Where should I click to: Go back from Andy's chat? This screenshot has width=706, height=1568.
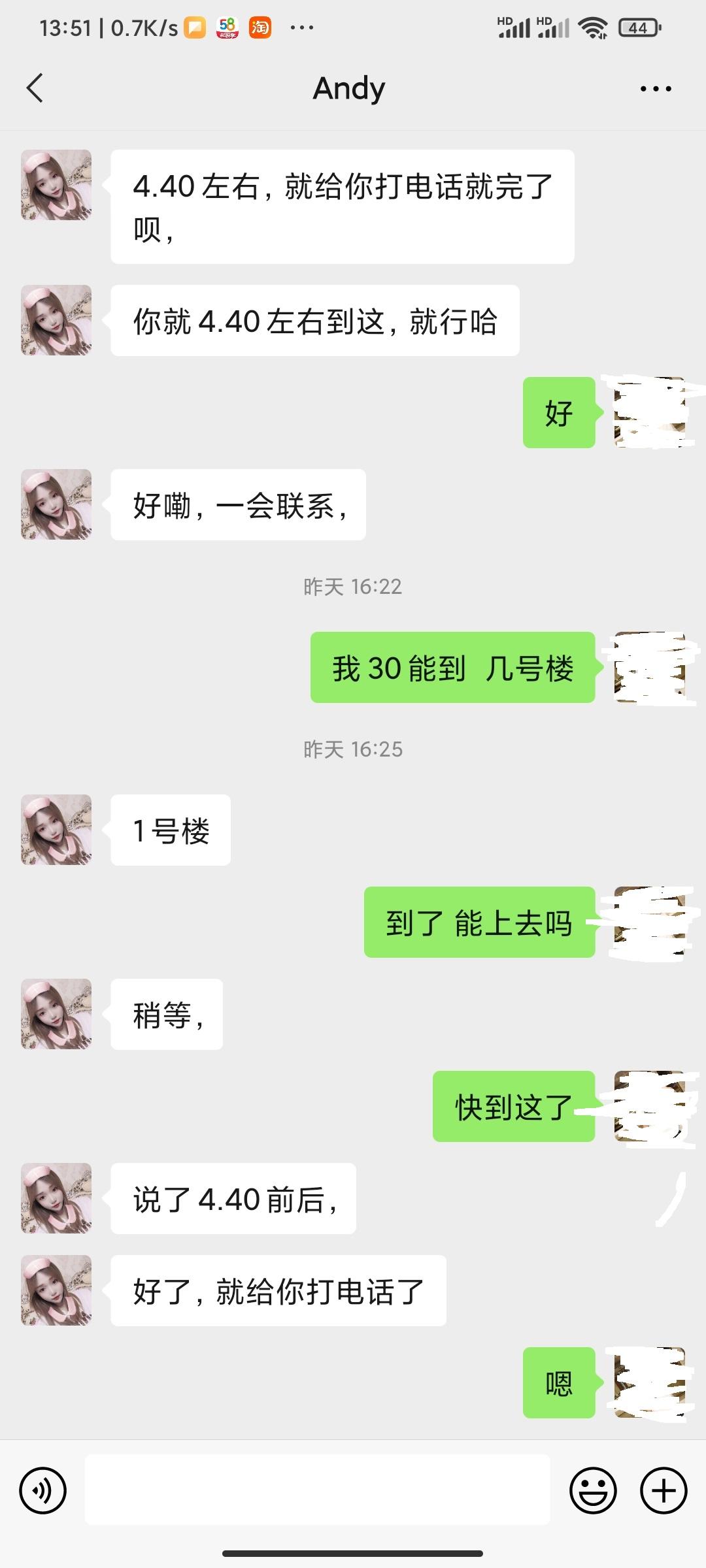click(35, 88)
